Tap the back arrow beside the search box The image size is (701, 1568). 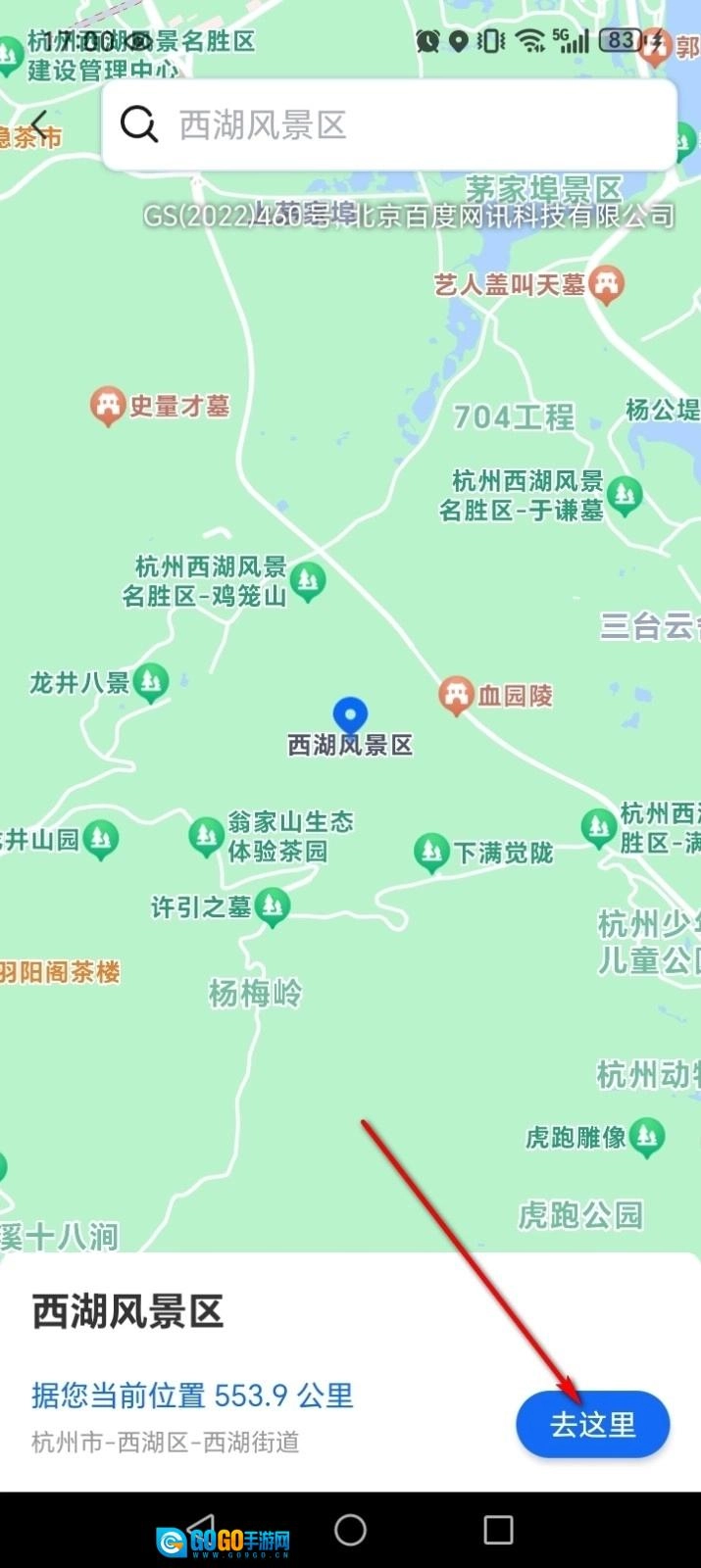point(39,125)
